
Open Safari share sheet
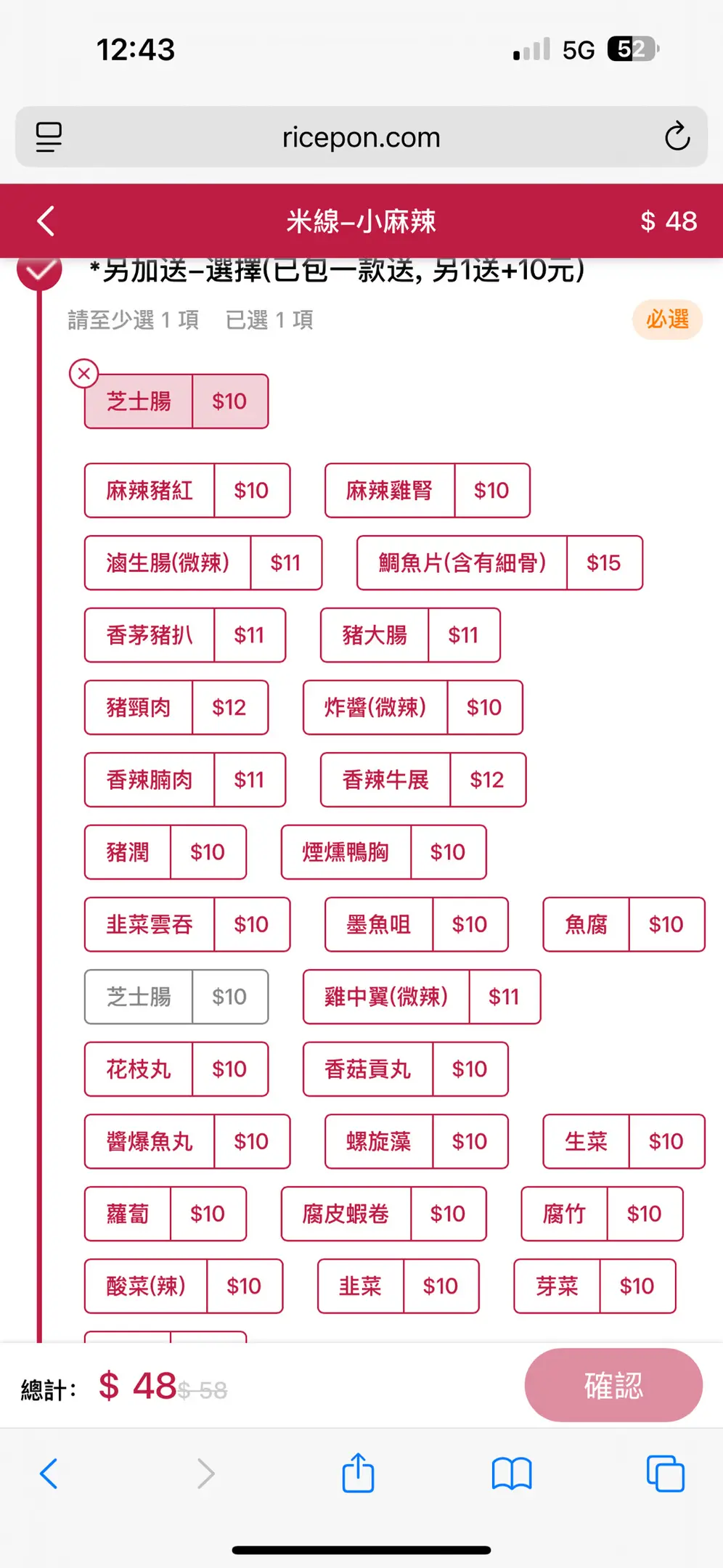(x=358, y=1474)
